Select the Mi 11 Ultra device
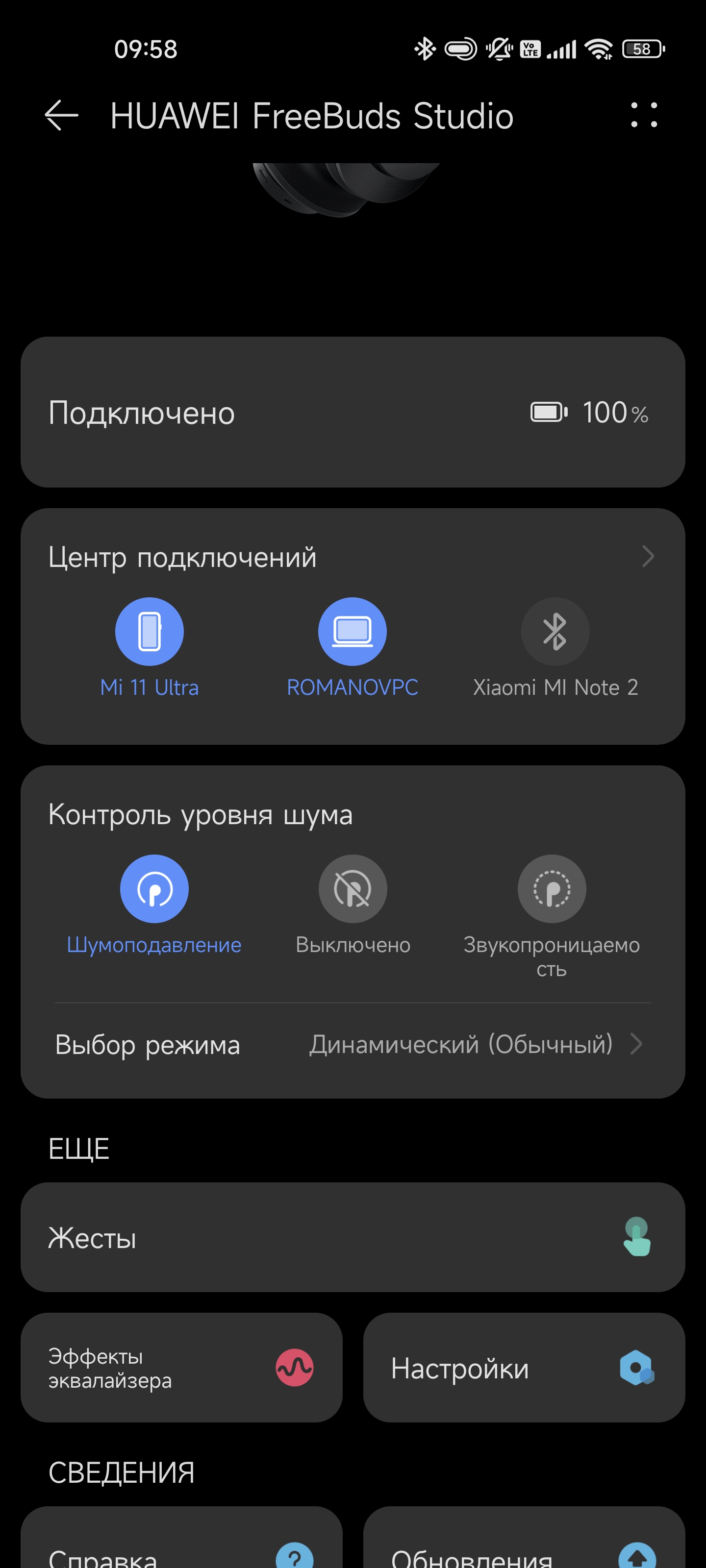The image size is (706, 1568). [x=149, y=633]
